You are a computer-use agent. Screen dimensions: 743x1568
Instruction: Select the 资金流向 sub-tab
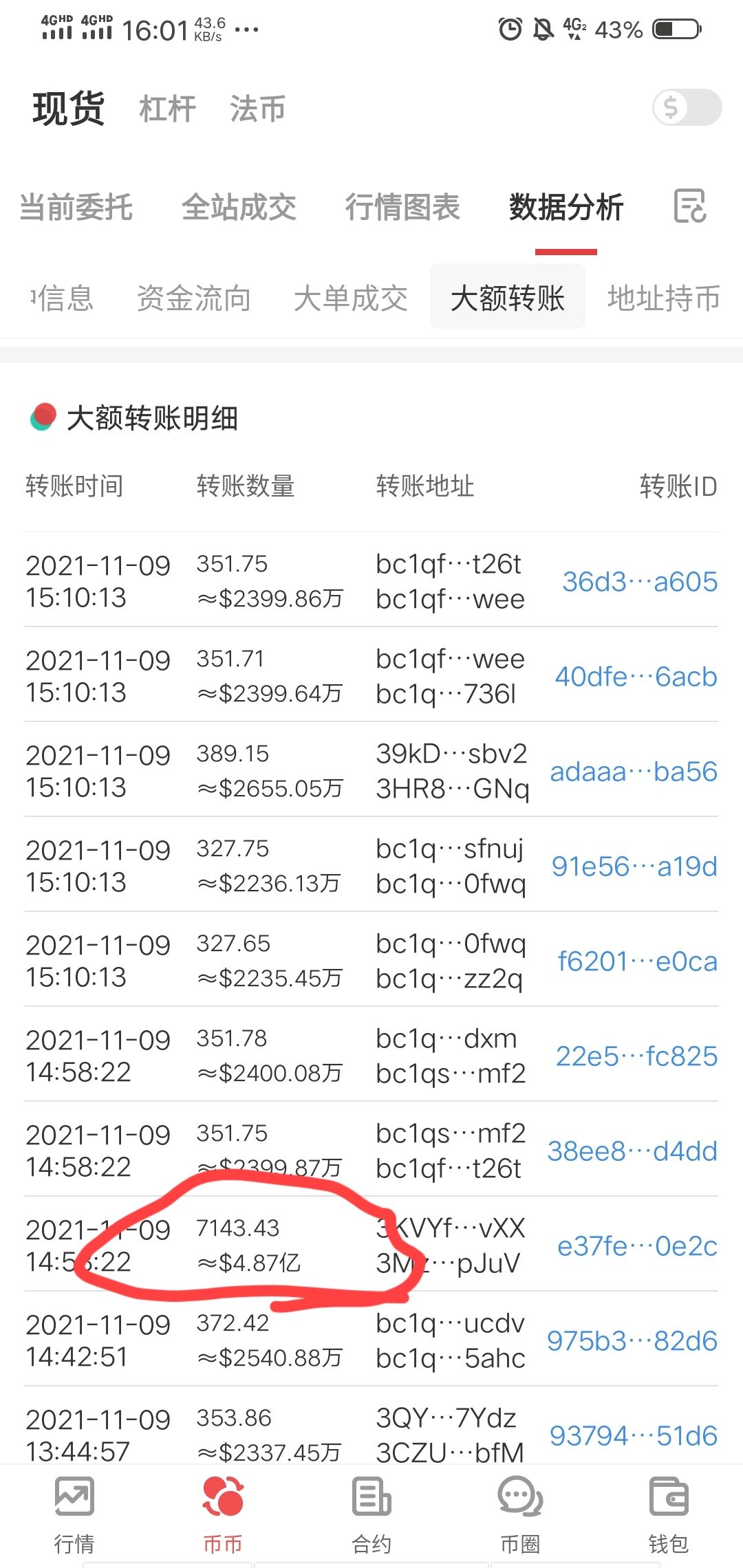[193, 298]
